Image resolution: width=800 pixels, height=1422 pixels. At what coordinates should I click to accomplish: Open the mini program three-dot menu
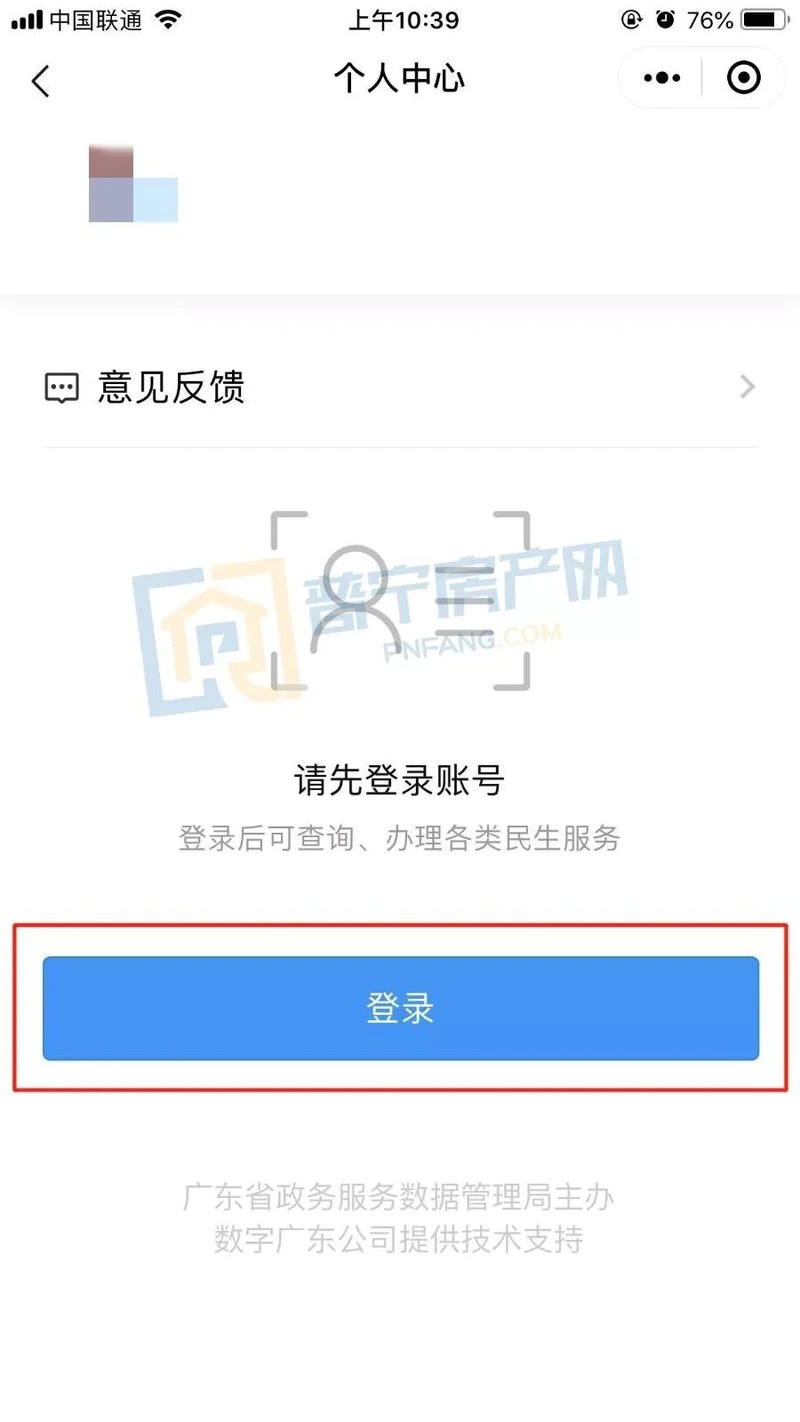662,78
